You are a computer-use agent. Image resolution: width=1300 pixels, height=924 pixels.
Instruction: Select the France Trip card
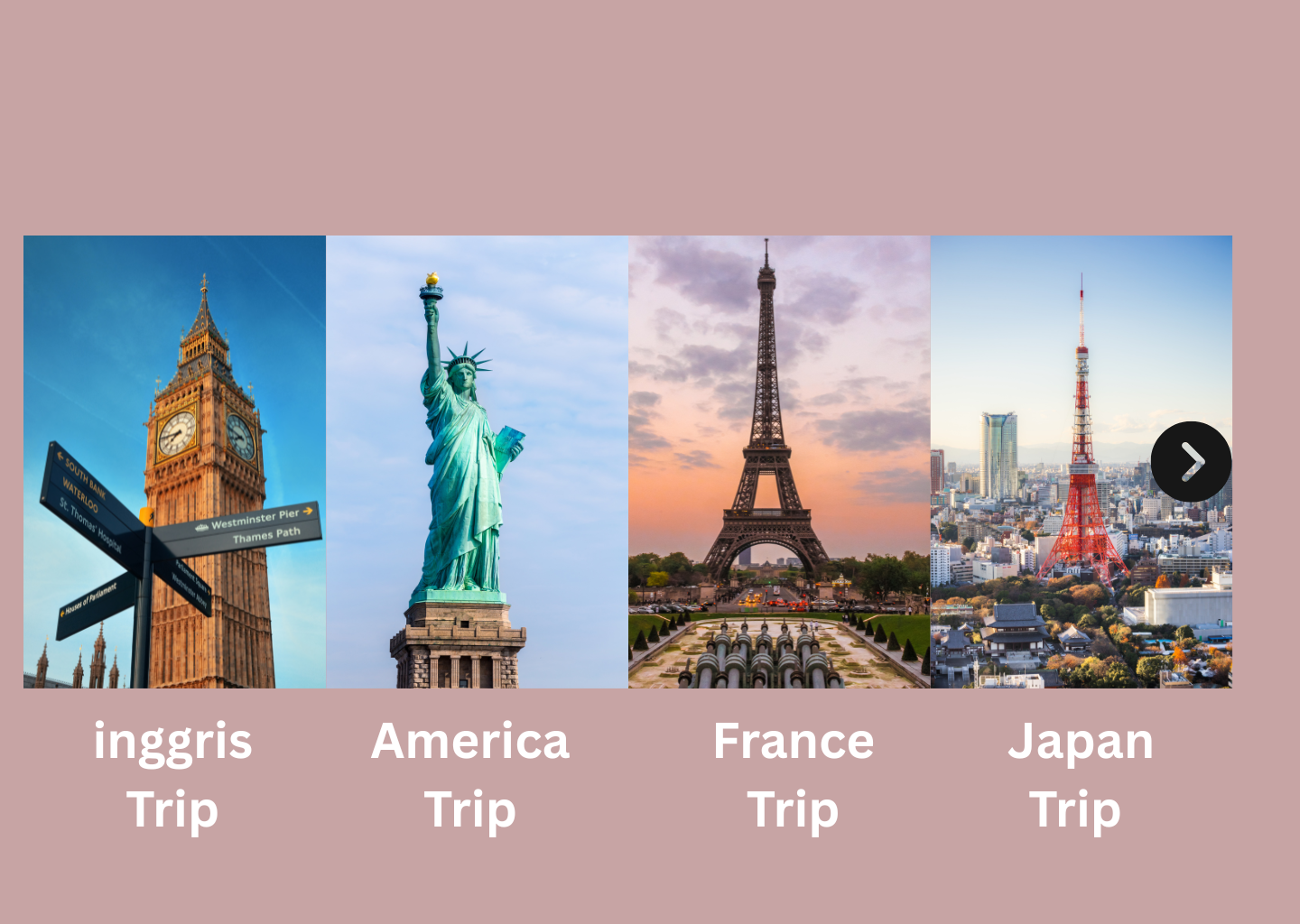778,461
